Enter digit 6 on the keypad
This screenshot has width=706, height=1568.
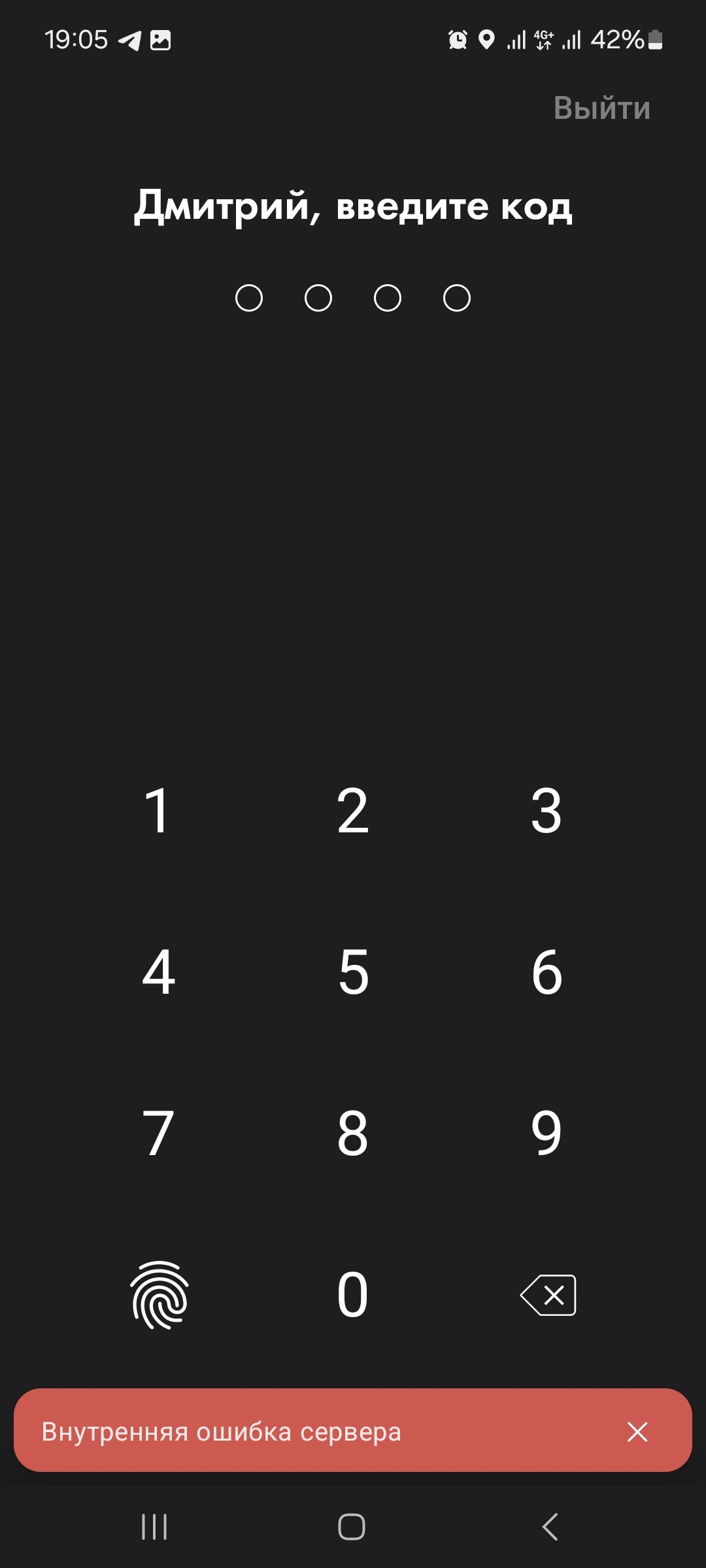[546, 972]
